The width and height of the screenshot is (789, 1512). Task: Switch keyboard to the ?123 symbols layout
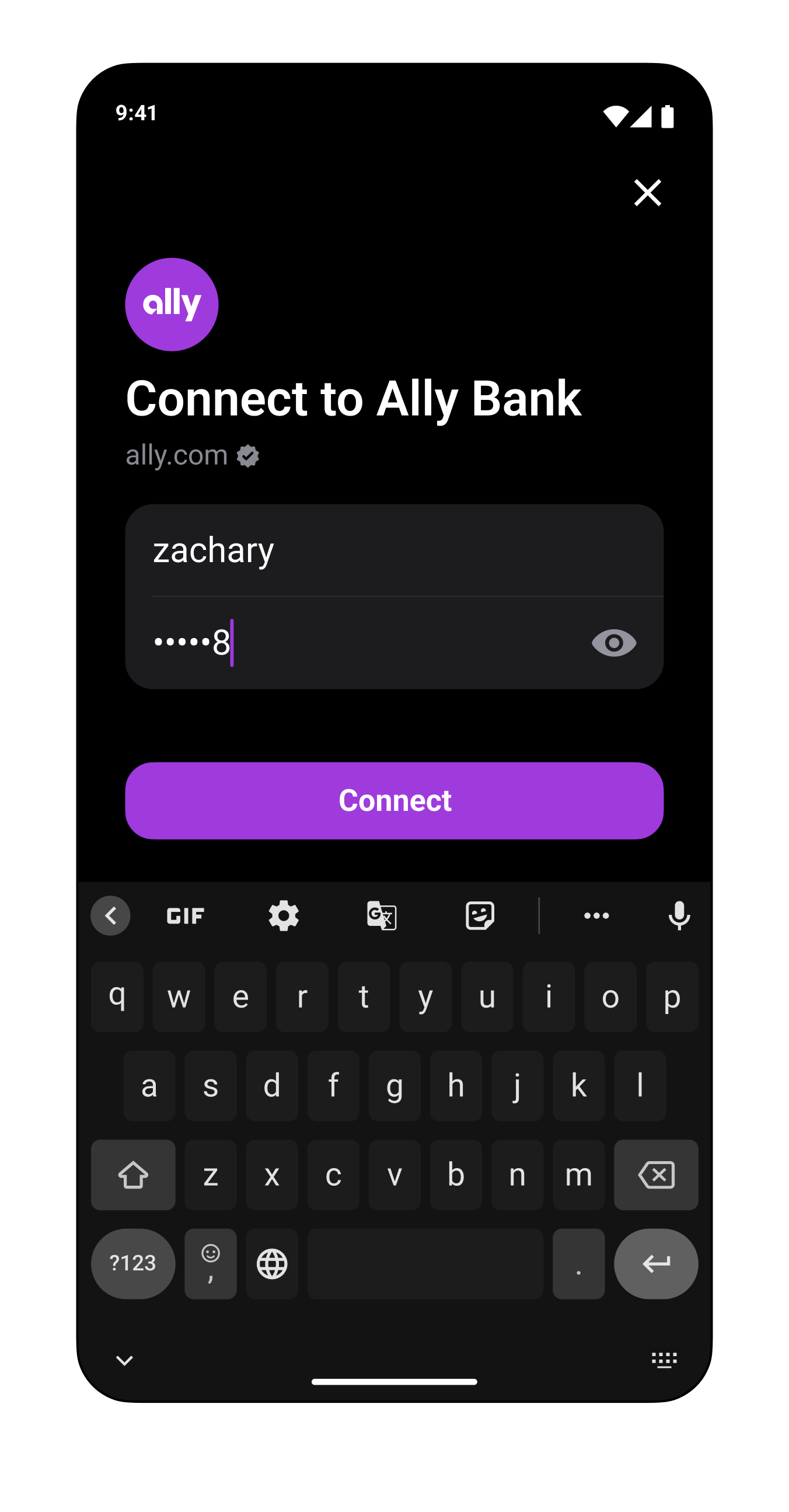132,1263
